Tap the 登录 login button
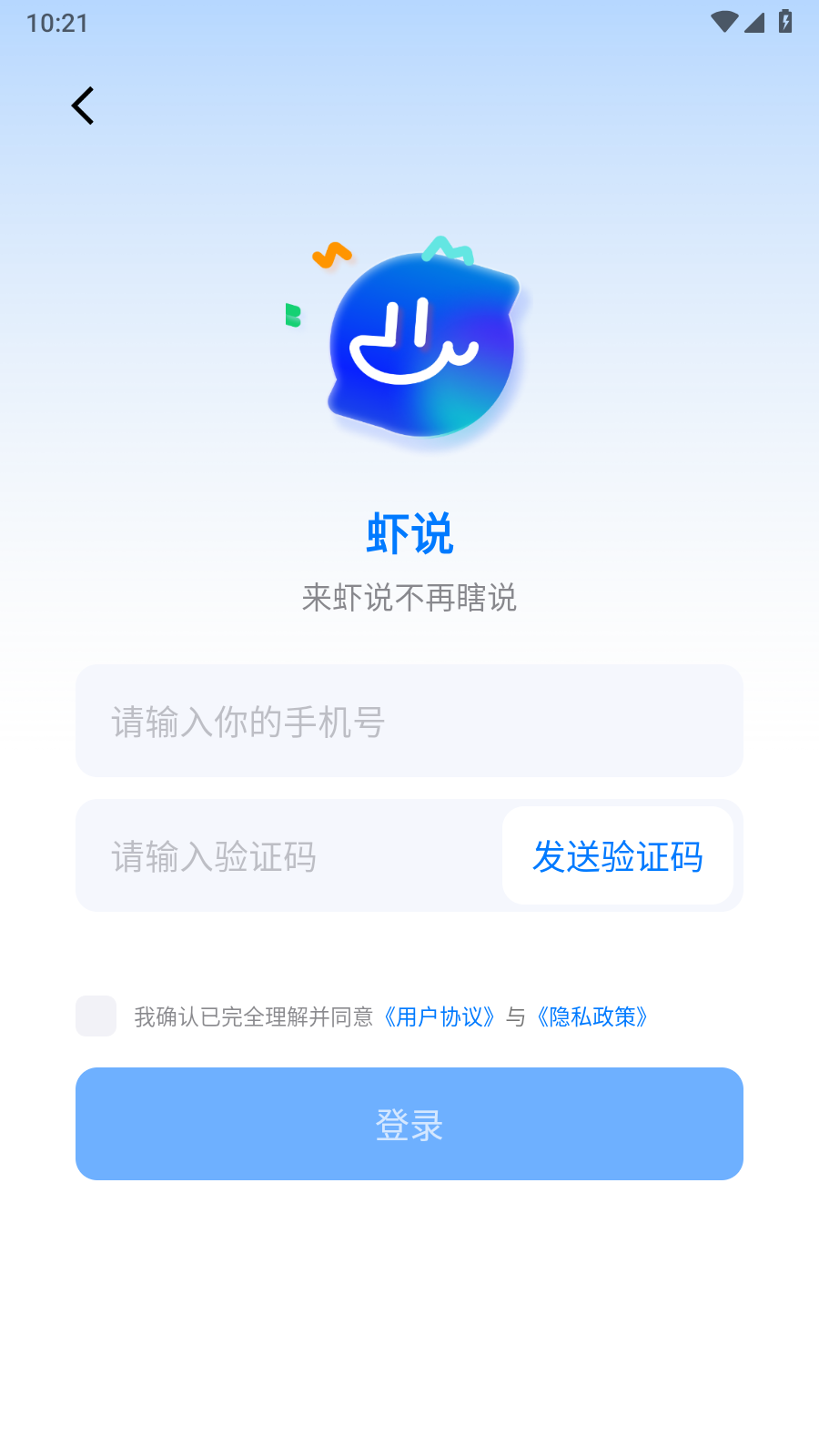 (x=409, y=1124)
